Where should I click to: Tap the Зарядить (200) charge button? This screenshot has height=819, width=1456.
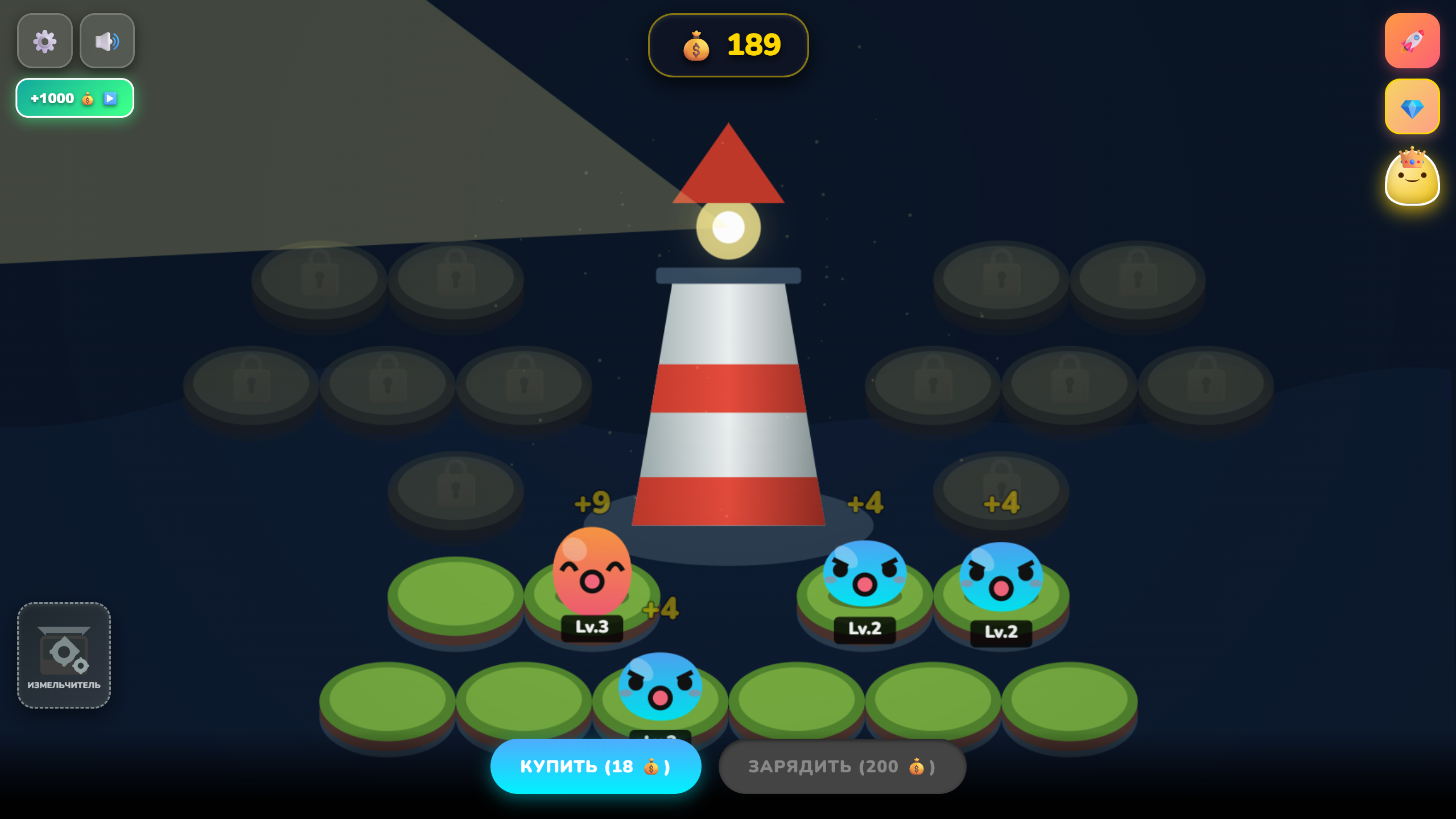pyautogui.click(x=842, y=766)
